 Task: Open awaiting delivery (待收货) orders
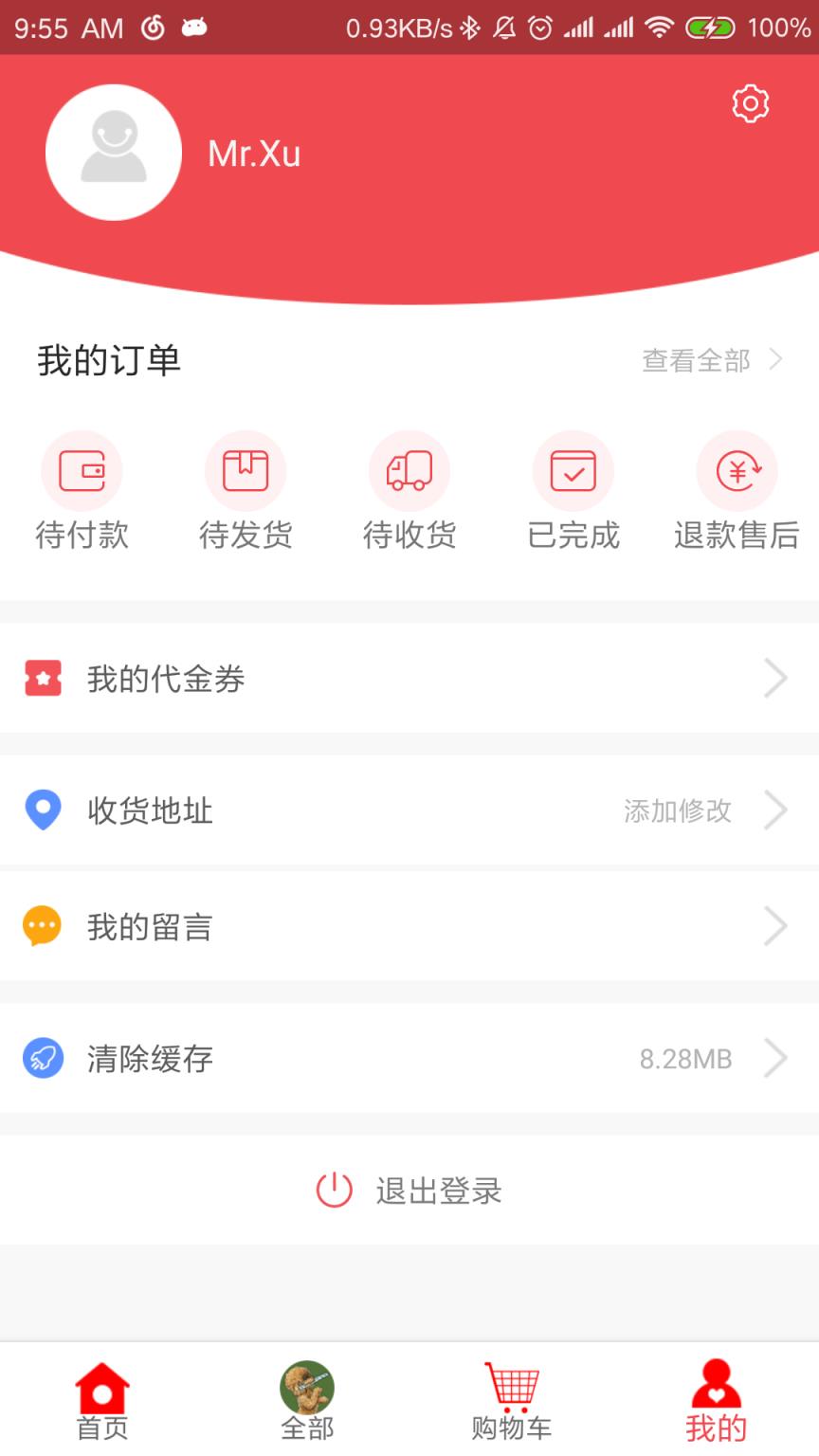[x=409, y=471]
